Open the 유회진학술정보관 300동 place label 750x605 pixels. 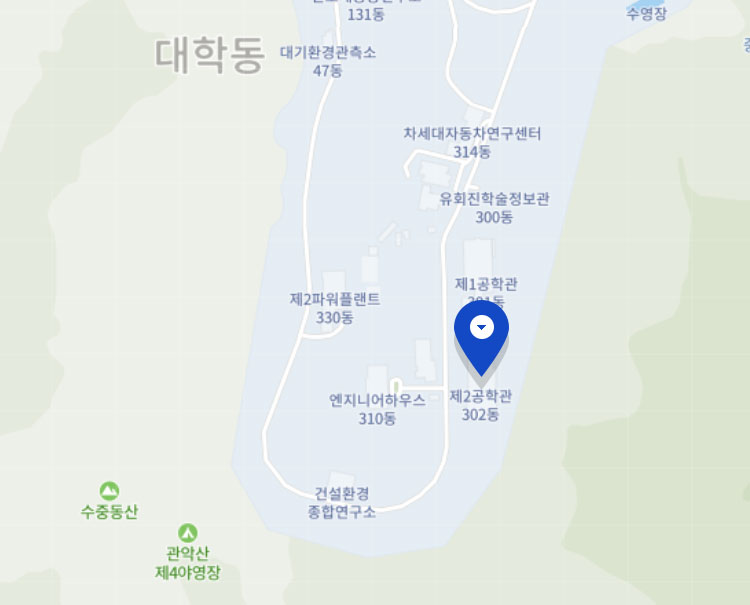click(494, 207)
